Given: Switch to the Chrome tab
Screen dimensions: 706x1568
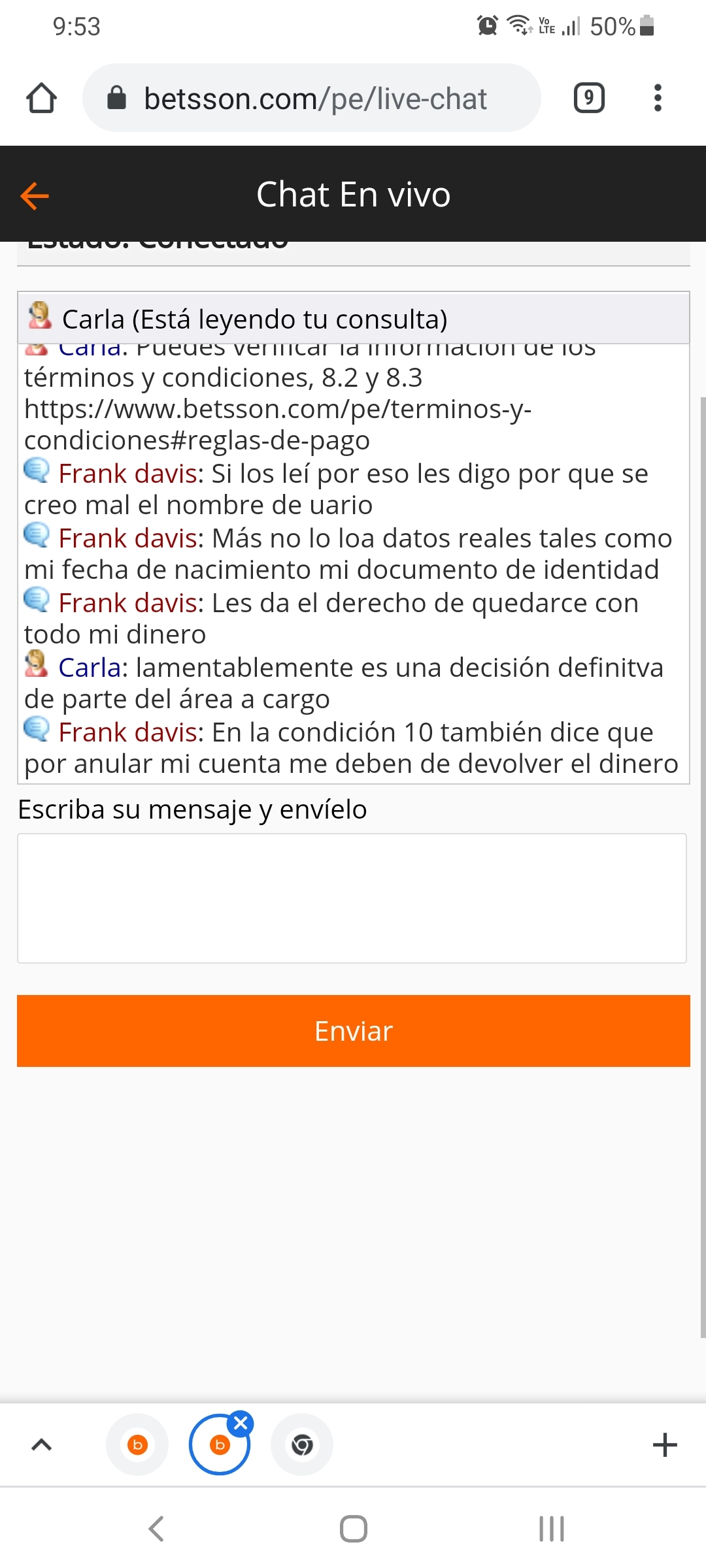Looking at the screenshot, I should click(x=302, y=1445).
